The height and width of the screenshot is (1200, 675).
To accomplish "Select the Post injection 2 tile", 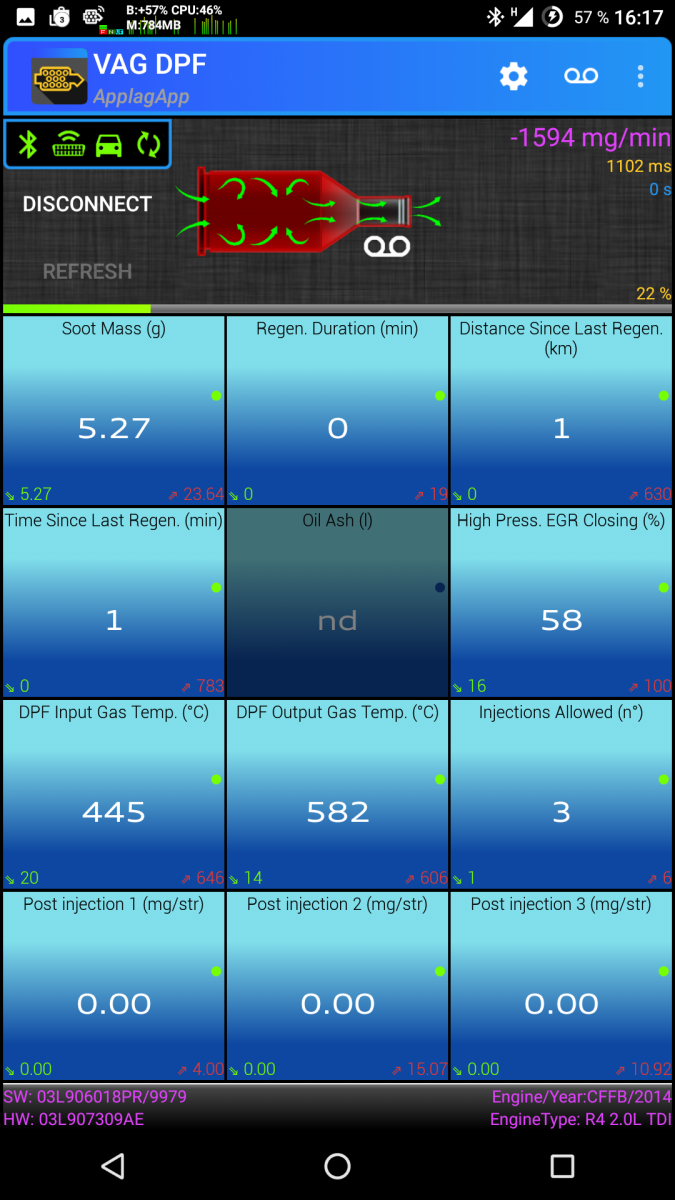I will [338, 986].
